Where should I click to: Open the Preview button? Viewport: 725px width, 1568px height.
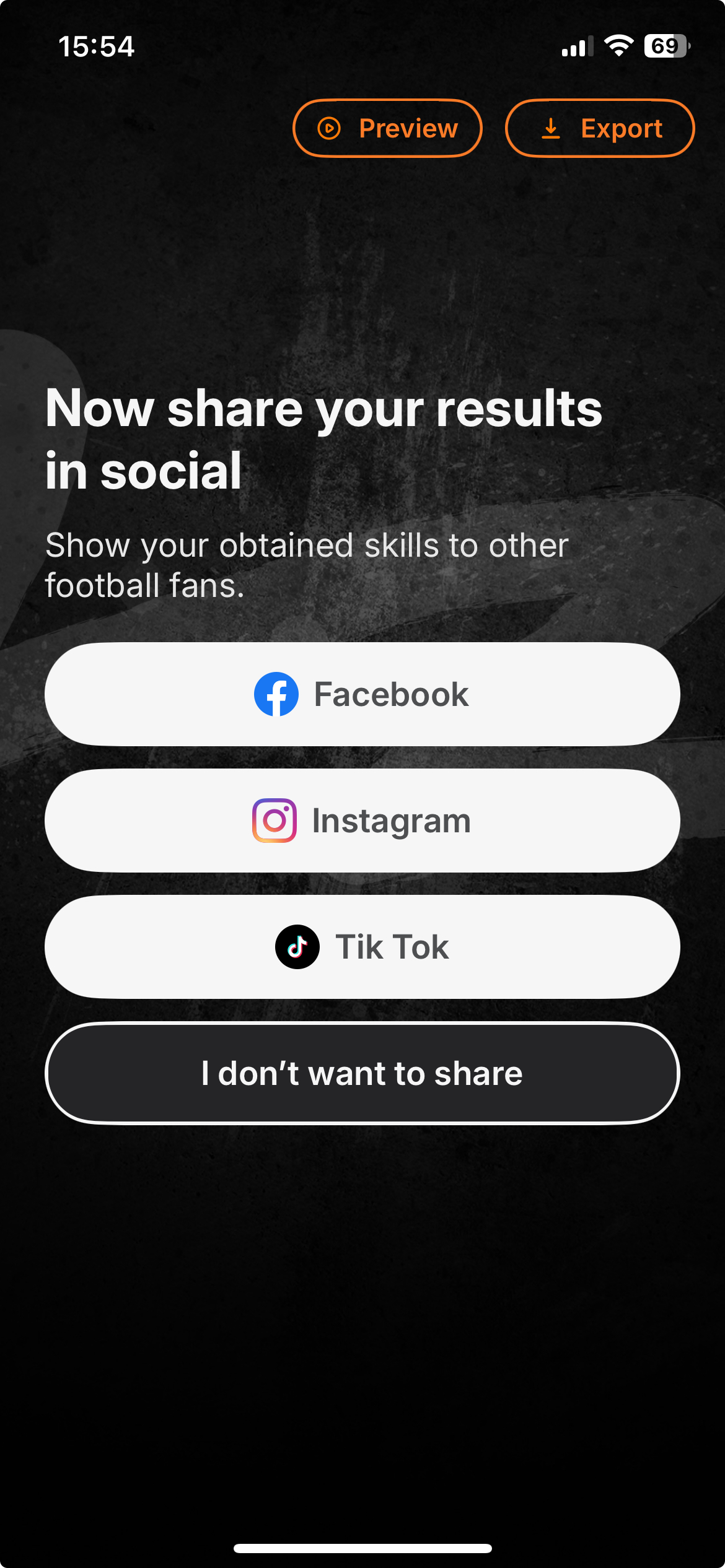(x=387, y=129)
